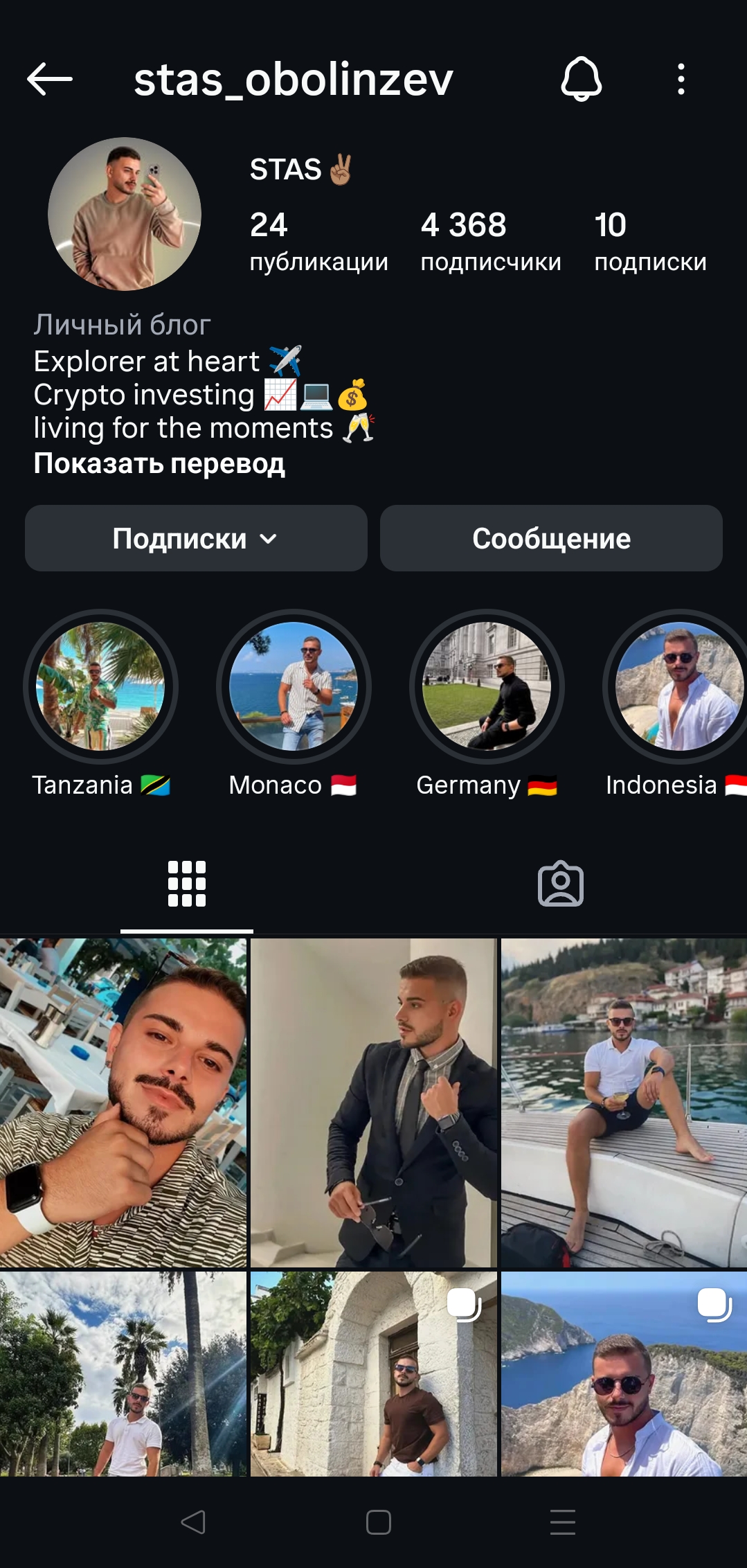Open the Germany story highlight
747x1568 pixels.
tap(487, 687)
